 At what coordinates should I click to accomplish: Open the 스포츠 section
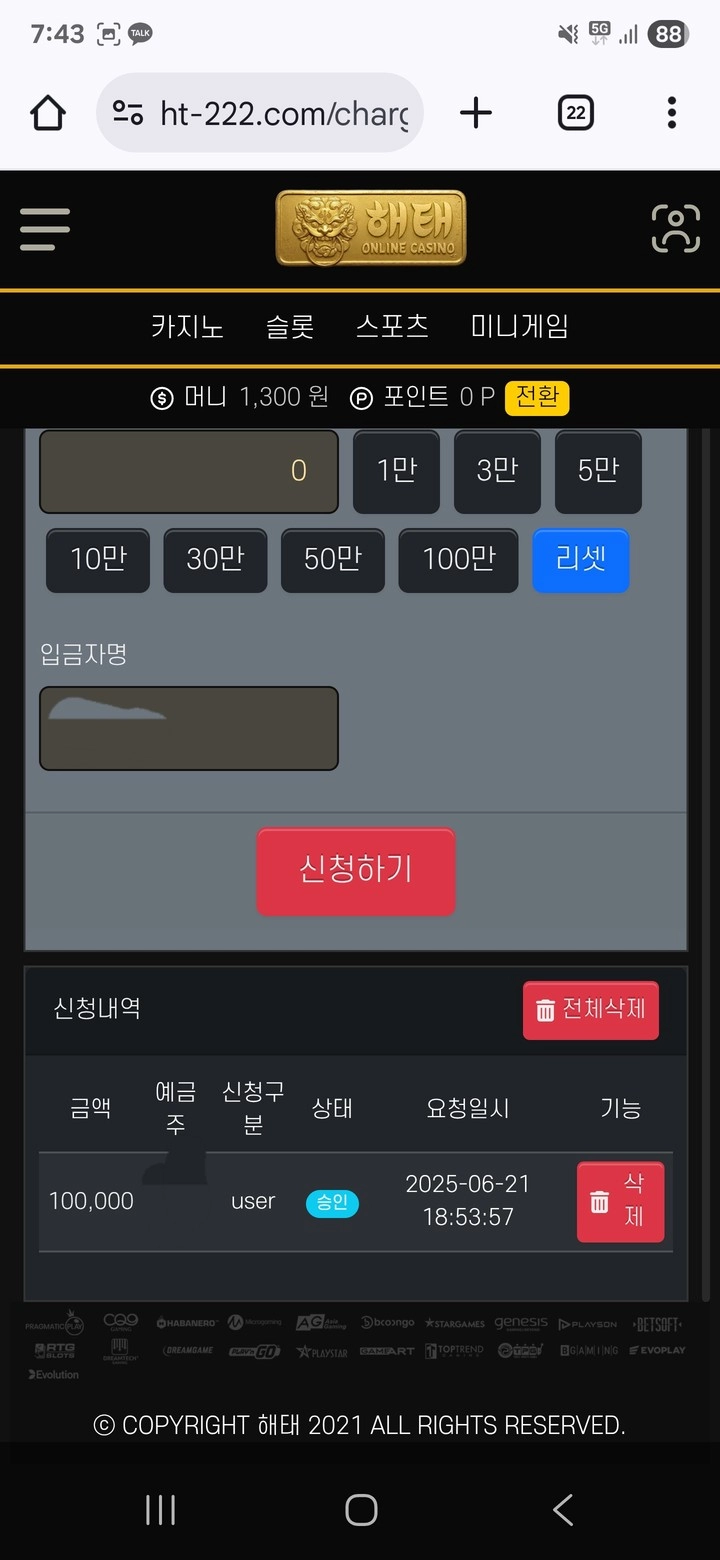[x=392, y=327]
